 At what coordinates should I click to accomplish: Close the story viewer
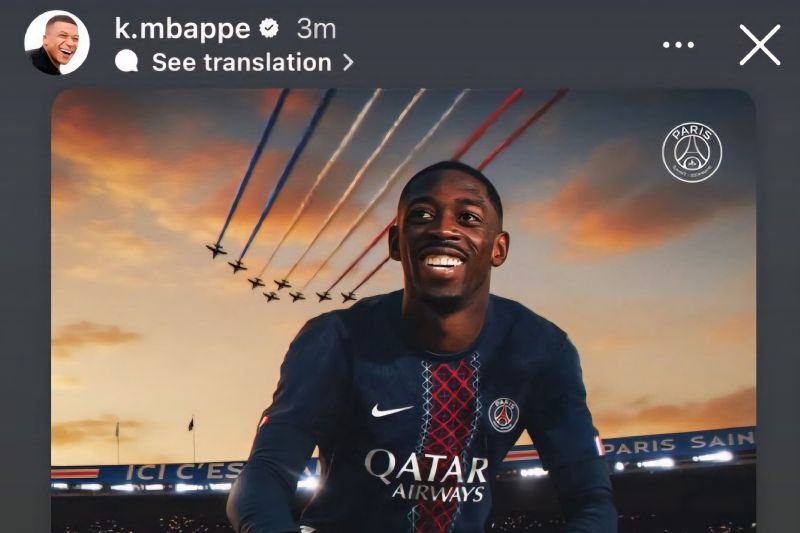(x=759, y=45)
